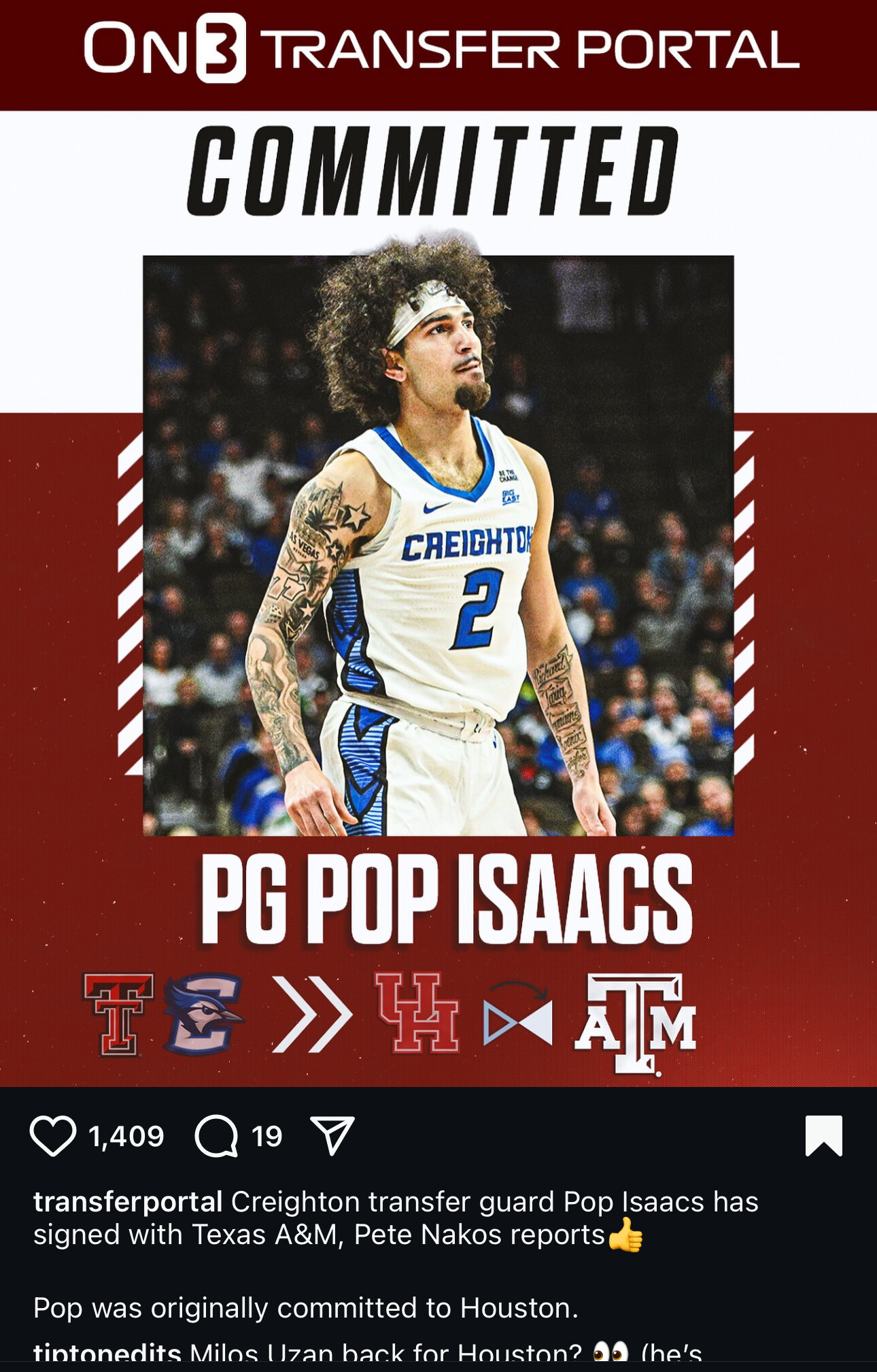
Task: Like the Pop Isaacs post
Action: tap(52, 1136)
